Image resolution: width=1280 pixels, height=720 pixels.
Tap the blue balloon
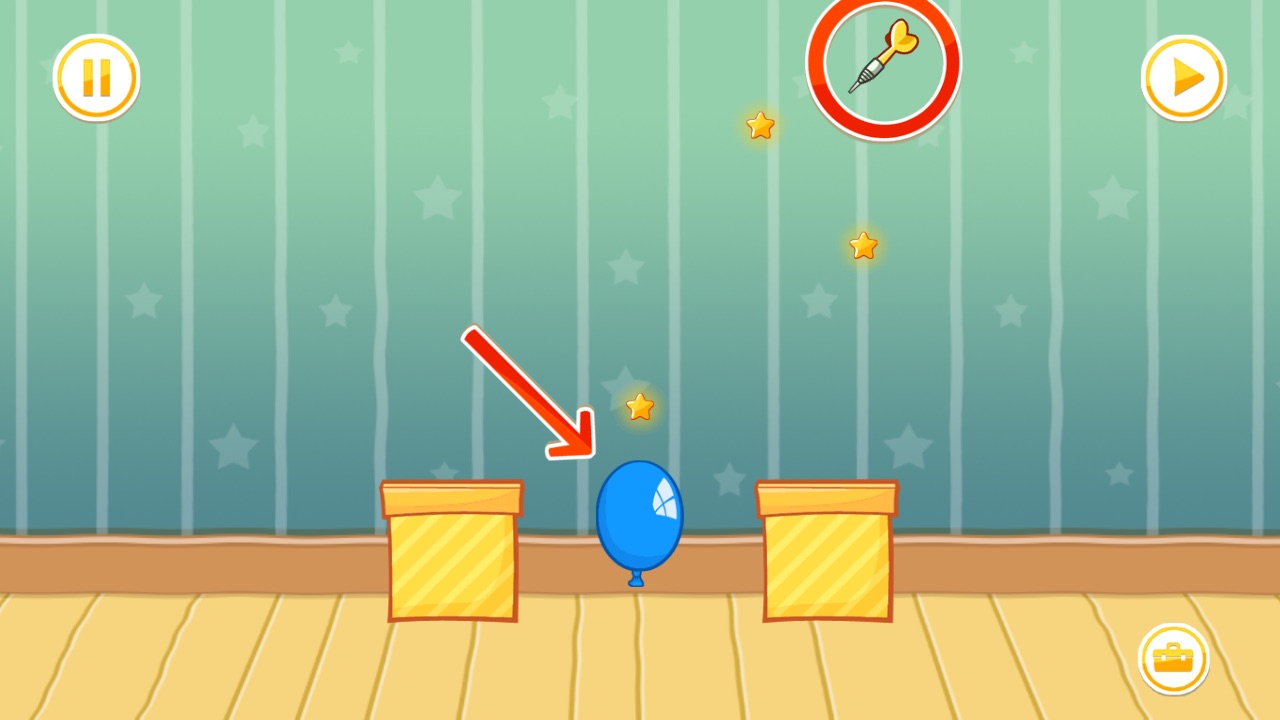click(x=639, y=516)
